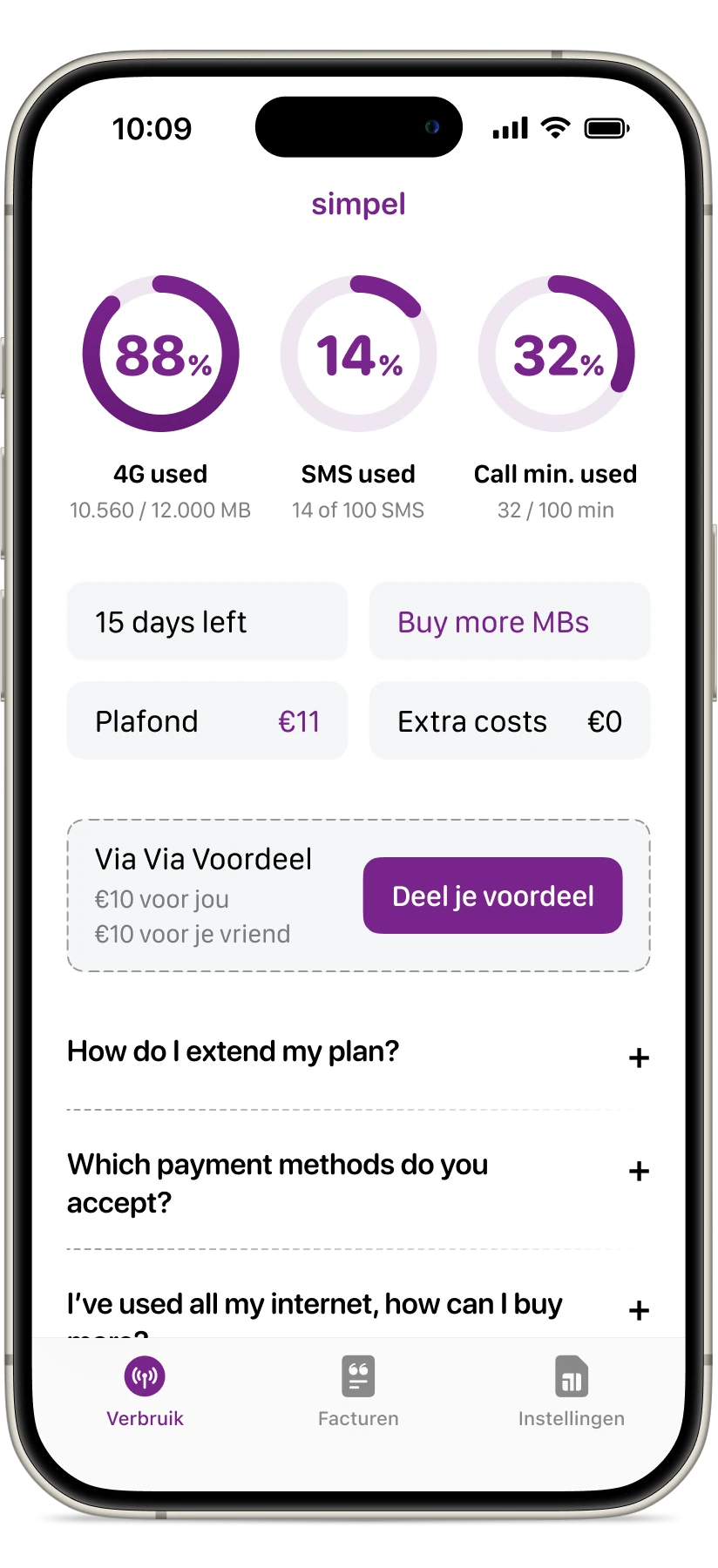718x1568 pixels.
Task: Open the Plafond €11 tile
Action: (x=207, y=720)
